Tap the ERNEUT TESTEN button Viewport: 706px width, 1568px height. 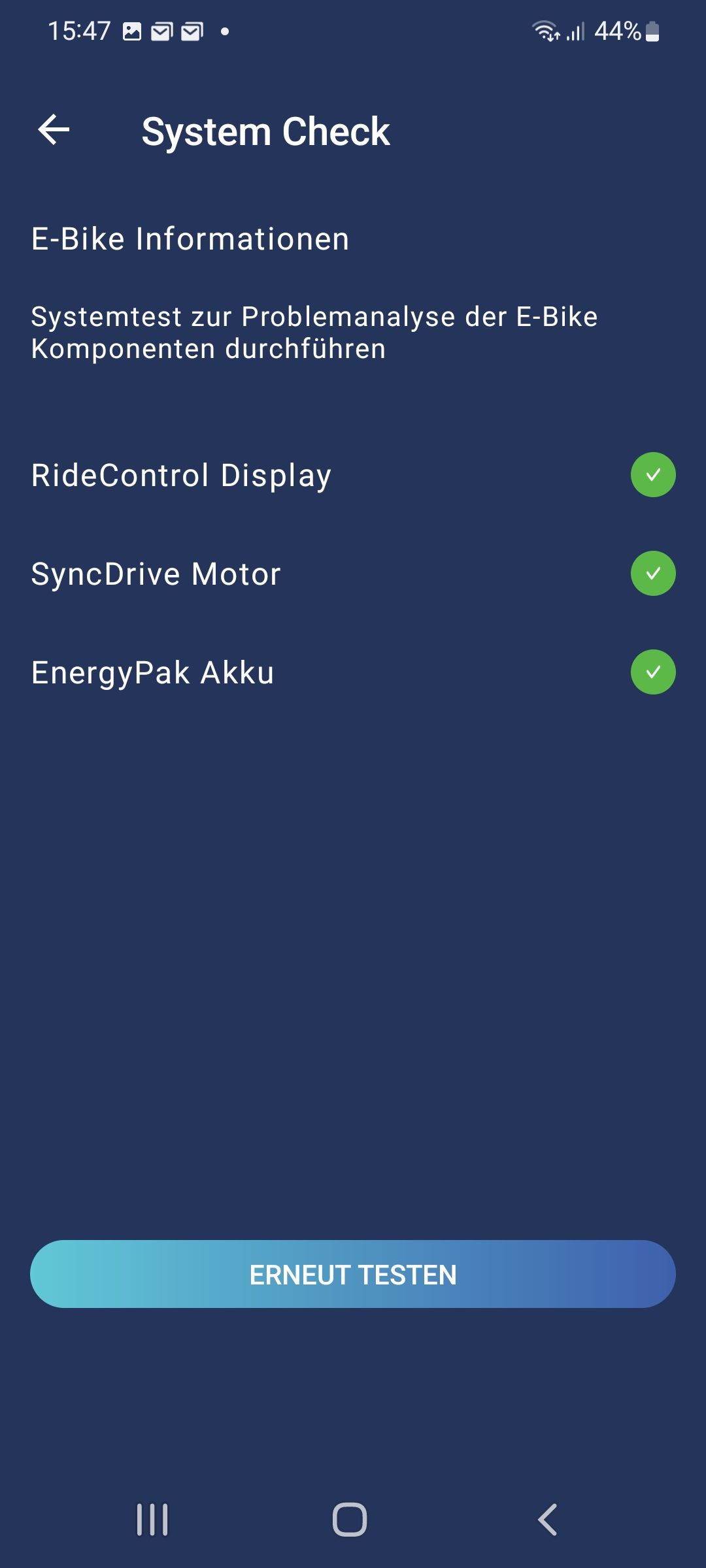(353, 1274)
